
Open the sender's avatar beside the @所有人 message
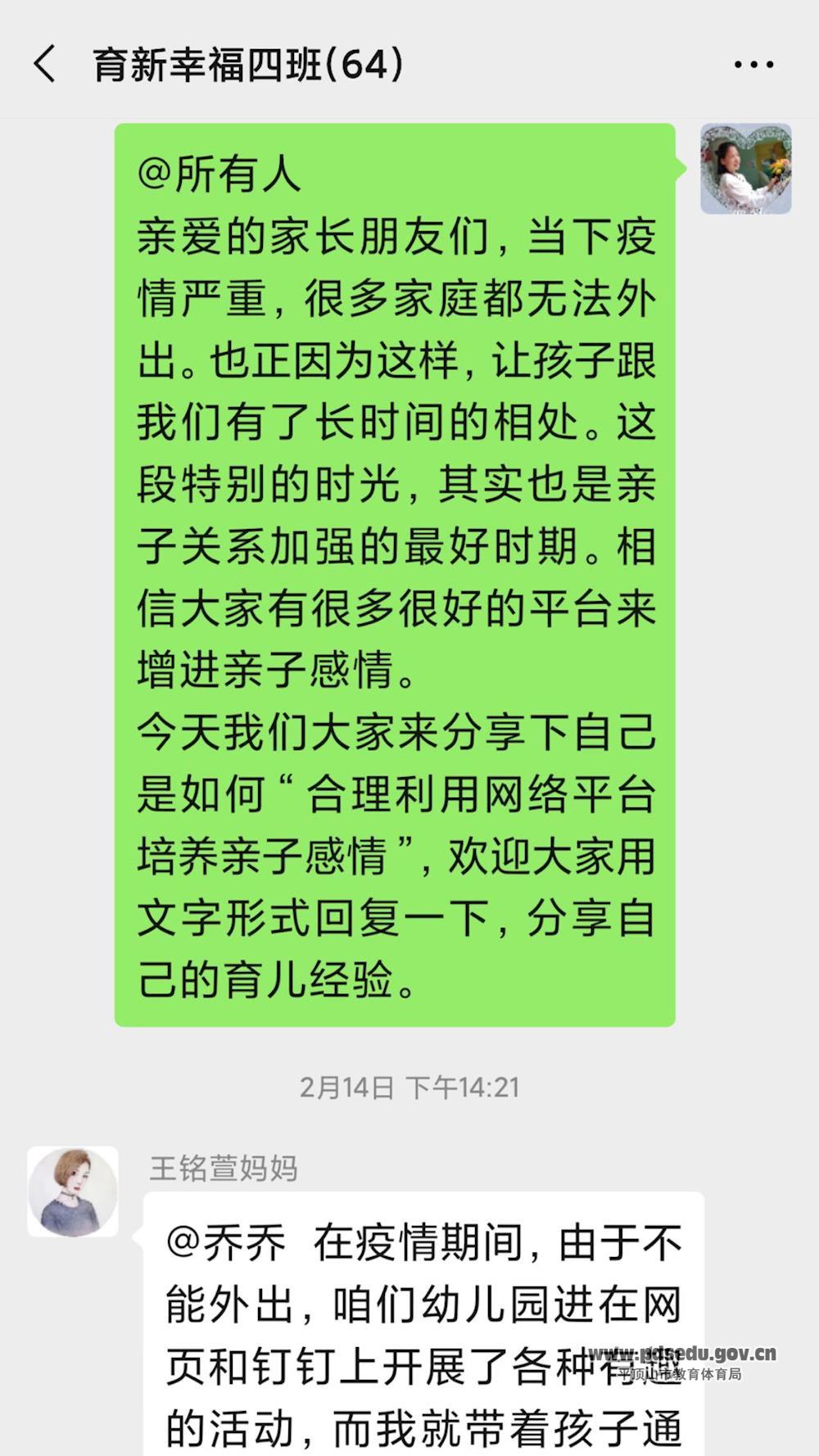[745, 169]
